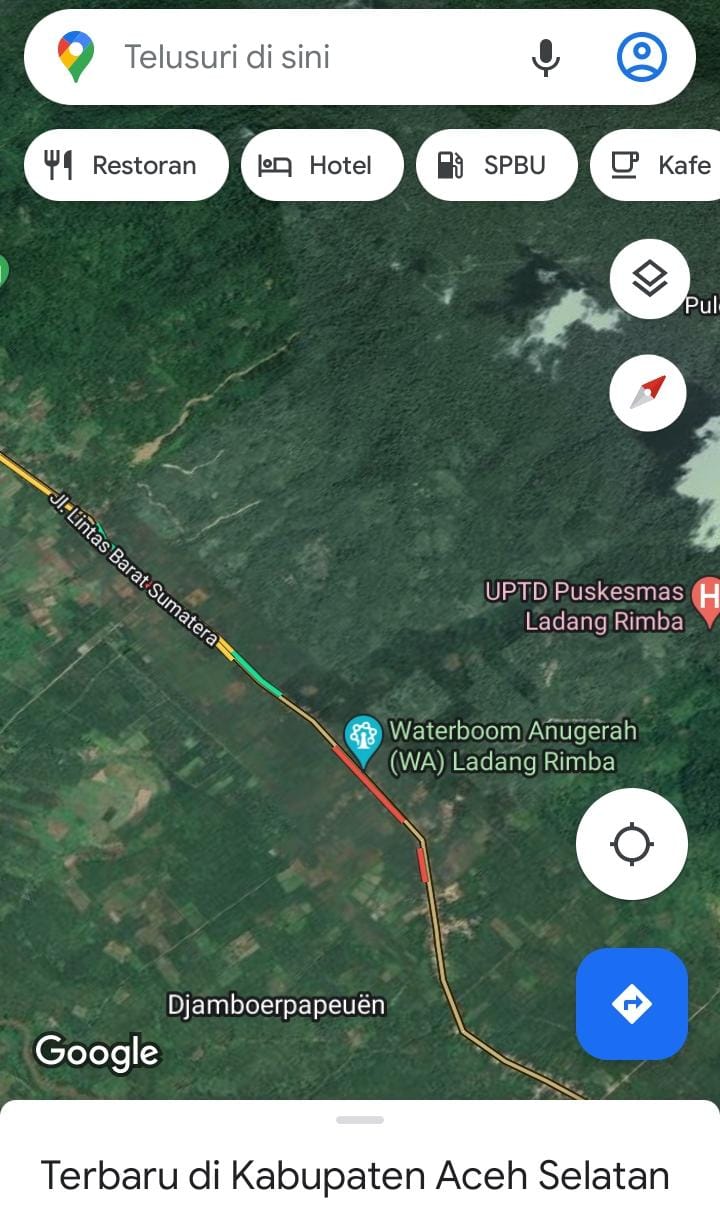Tap the compass to reset orientation

pos(646,392)
